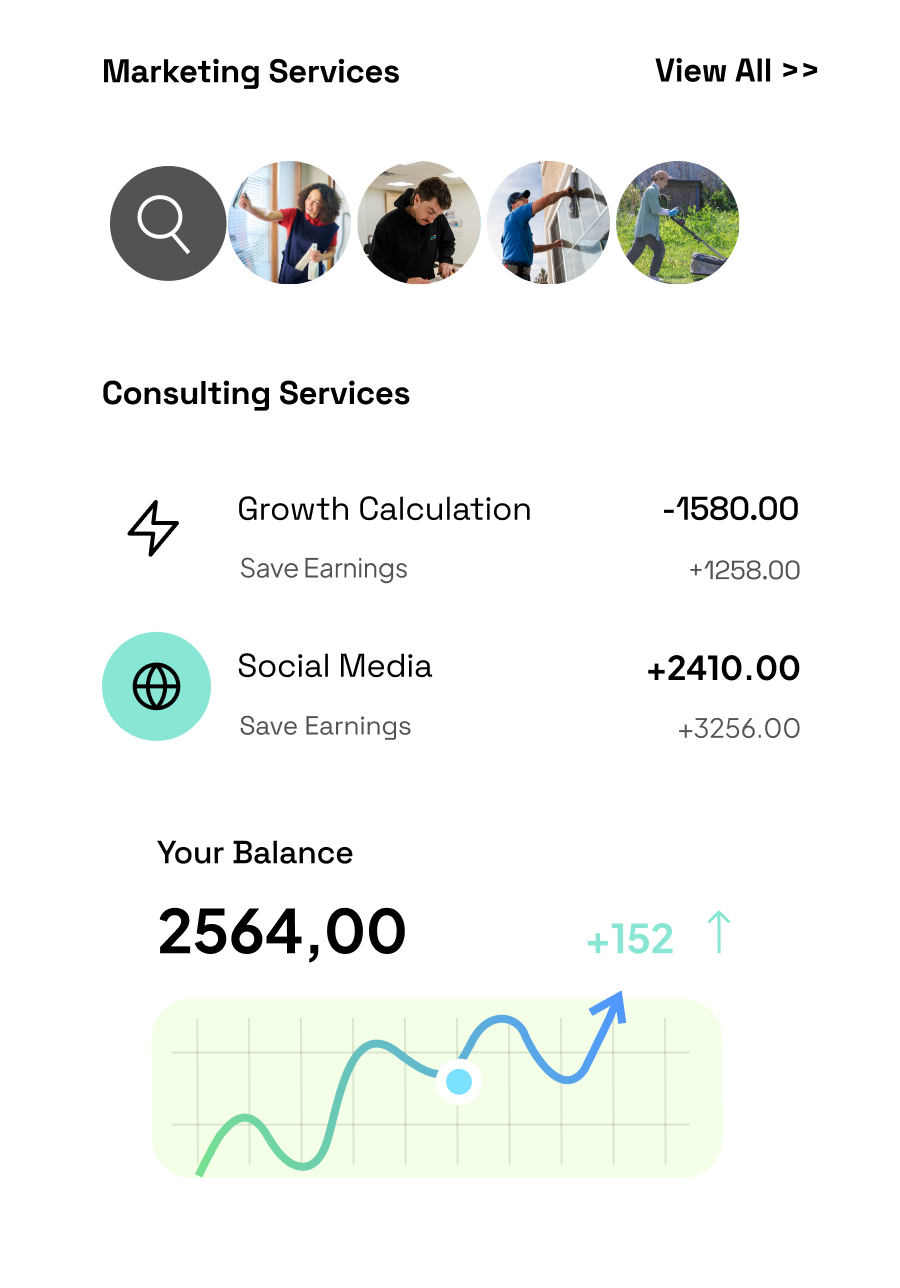Select the woman cleaning blinds photo
Image resolution: width=900 pixels, height=1288 pixels.
[290, 223]
